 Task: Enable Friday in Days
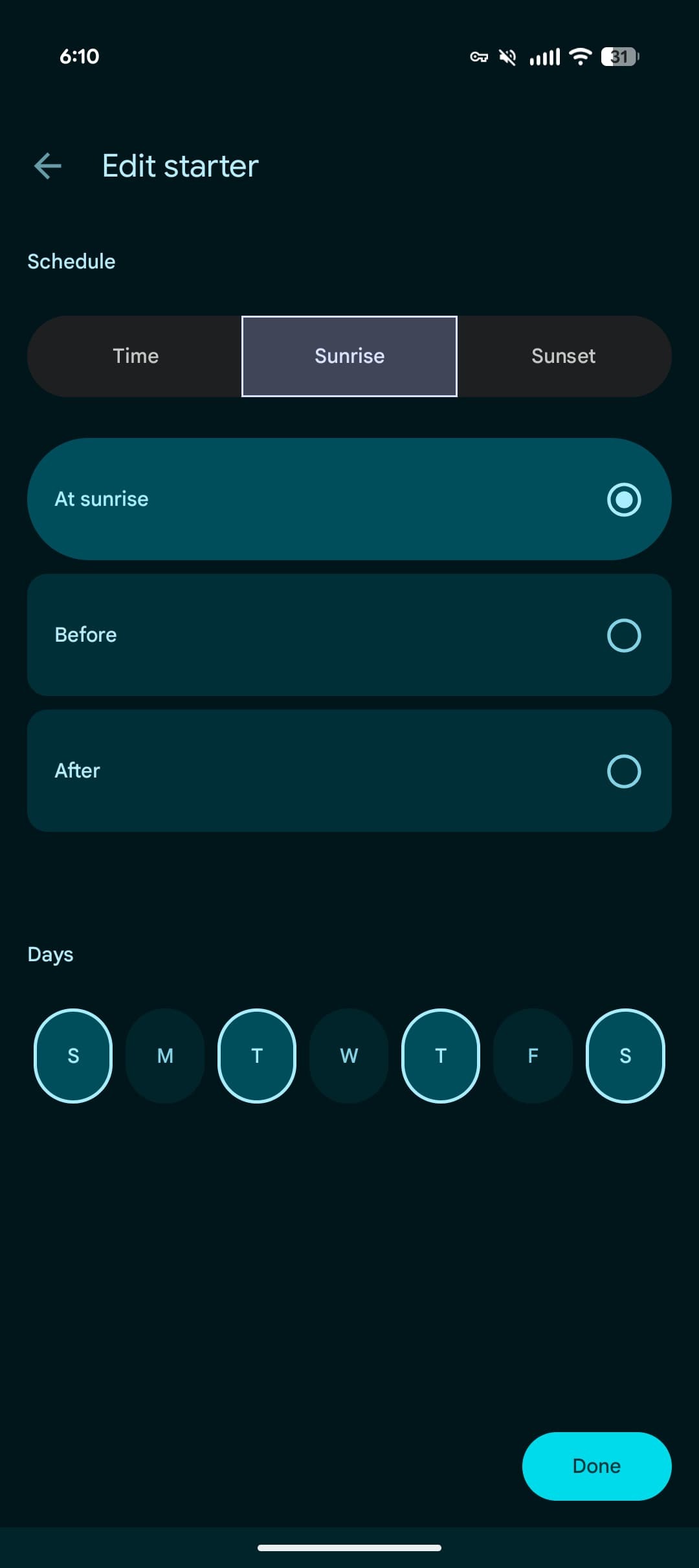[533, 1056]
